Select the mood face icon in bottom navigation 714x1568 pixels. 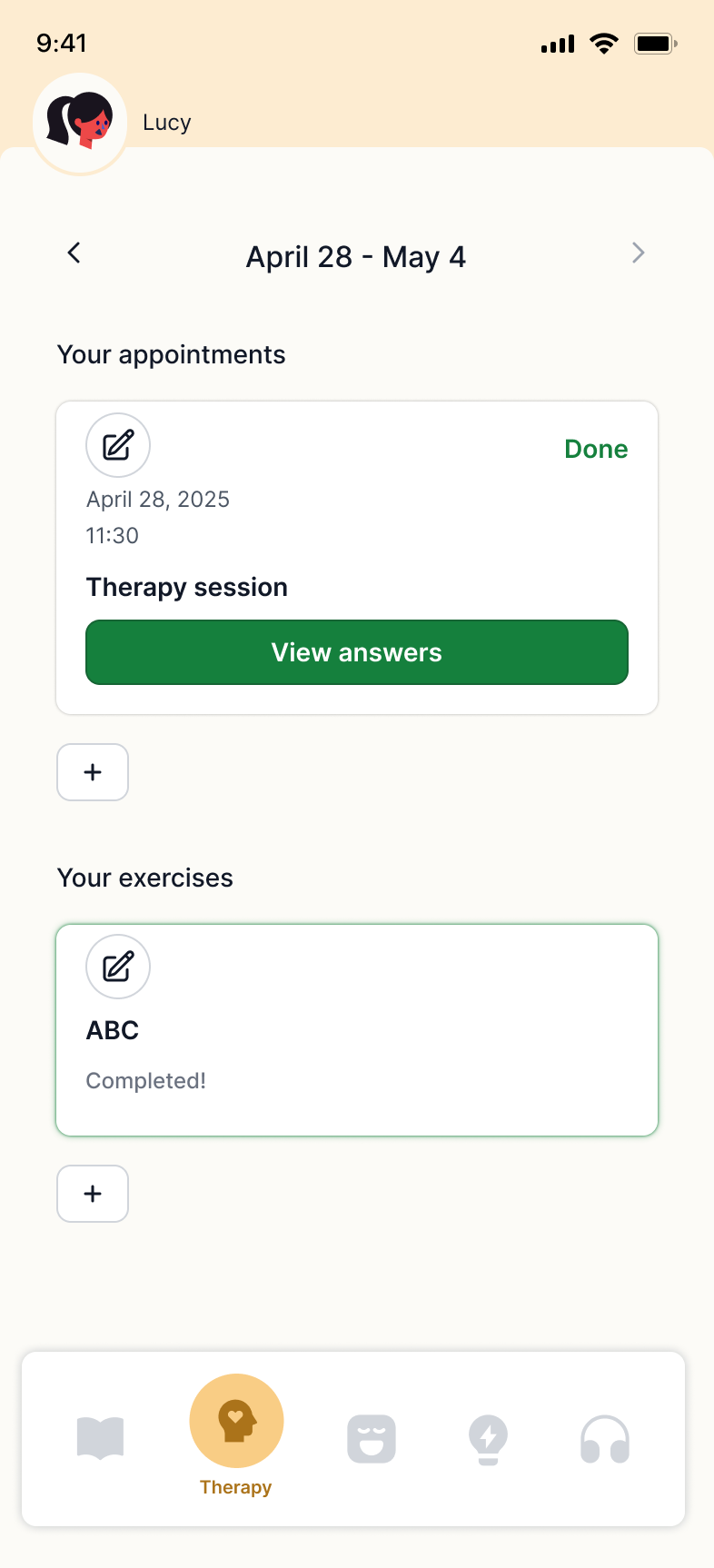coord(372,1438)
